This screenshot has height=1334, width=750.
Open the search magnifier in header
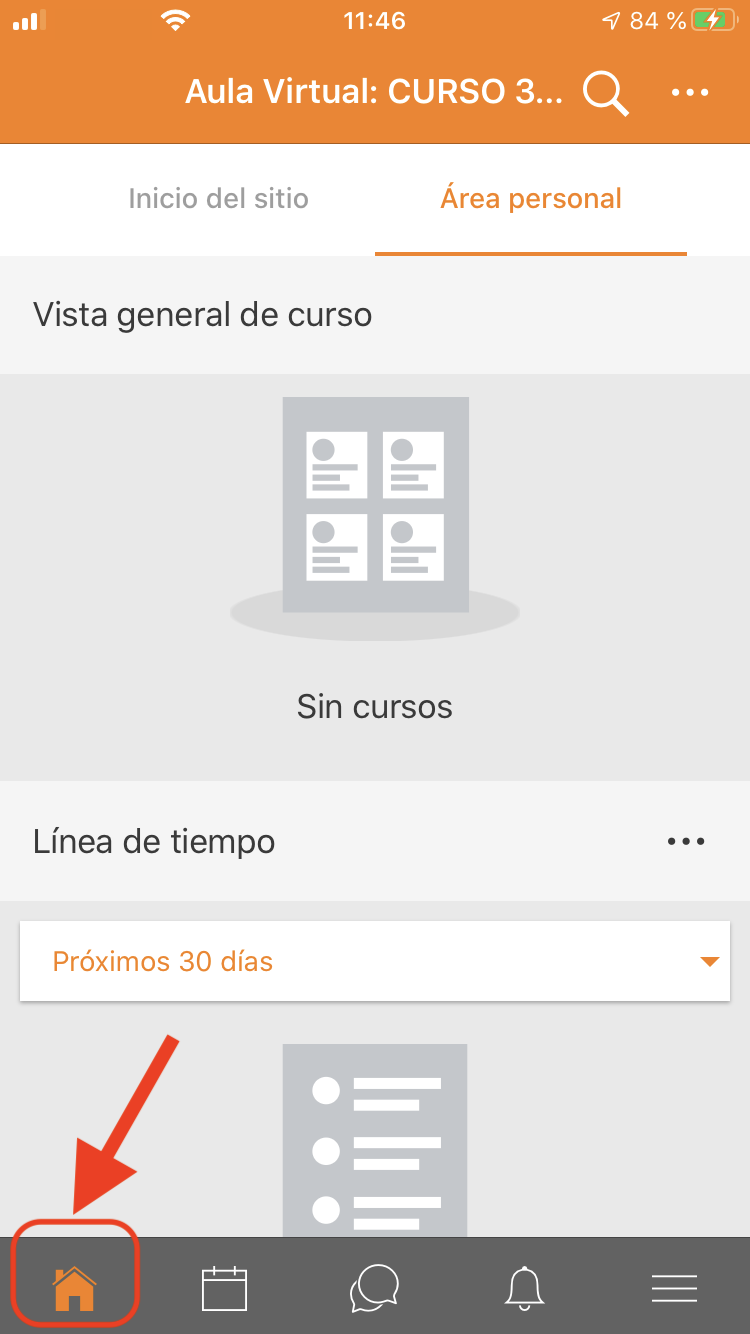tap(606, 93)
